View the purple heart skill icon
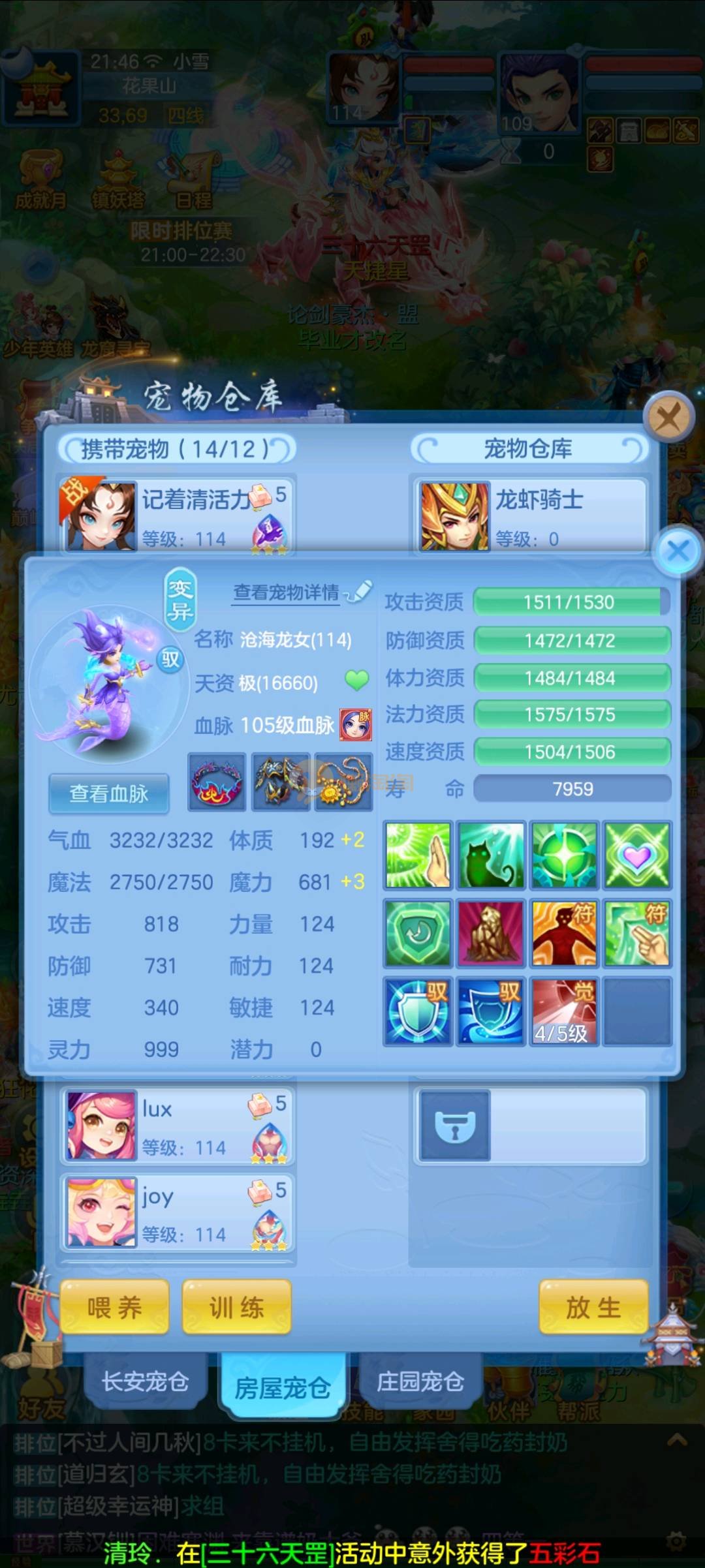 click(636, 855)
